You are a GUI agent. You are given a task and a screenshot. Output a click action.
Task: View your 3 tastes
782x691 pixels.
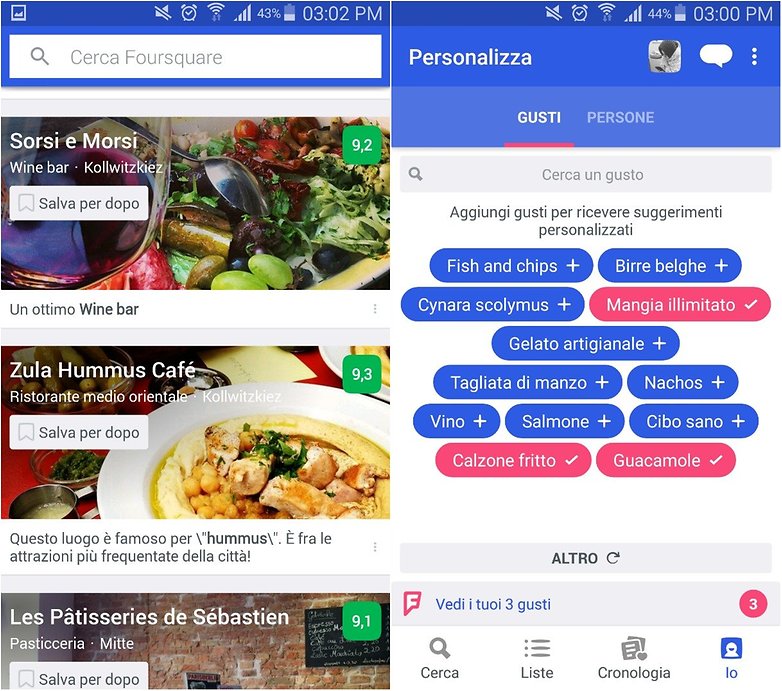tap(492, 604)
